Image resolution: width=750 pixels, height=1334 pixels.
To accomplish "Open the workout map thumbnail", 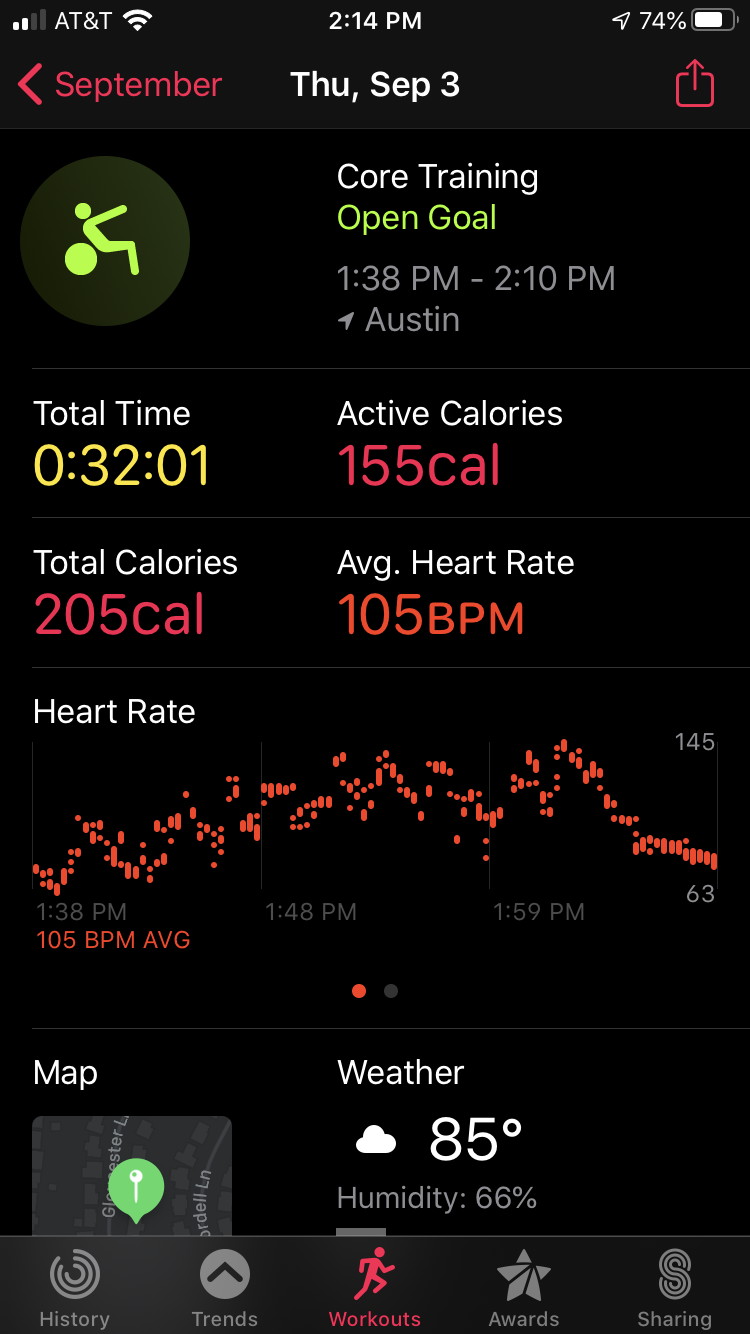I will [x=132, y=1176].
